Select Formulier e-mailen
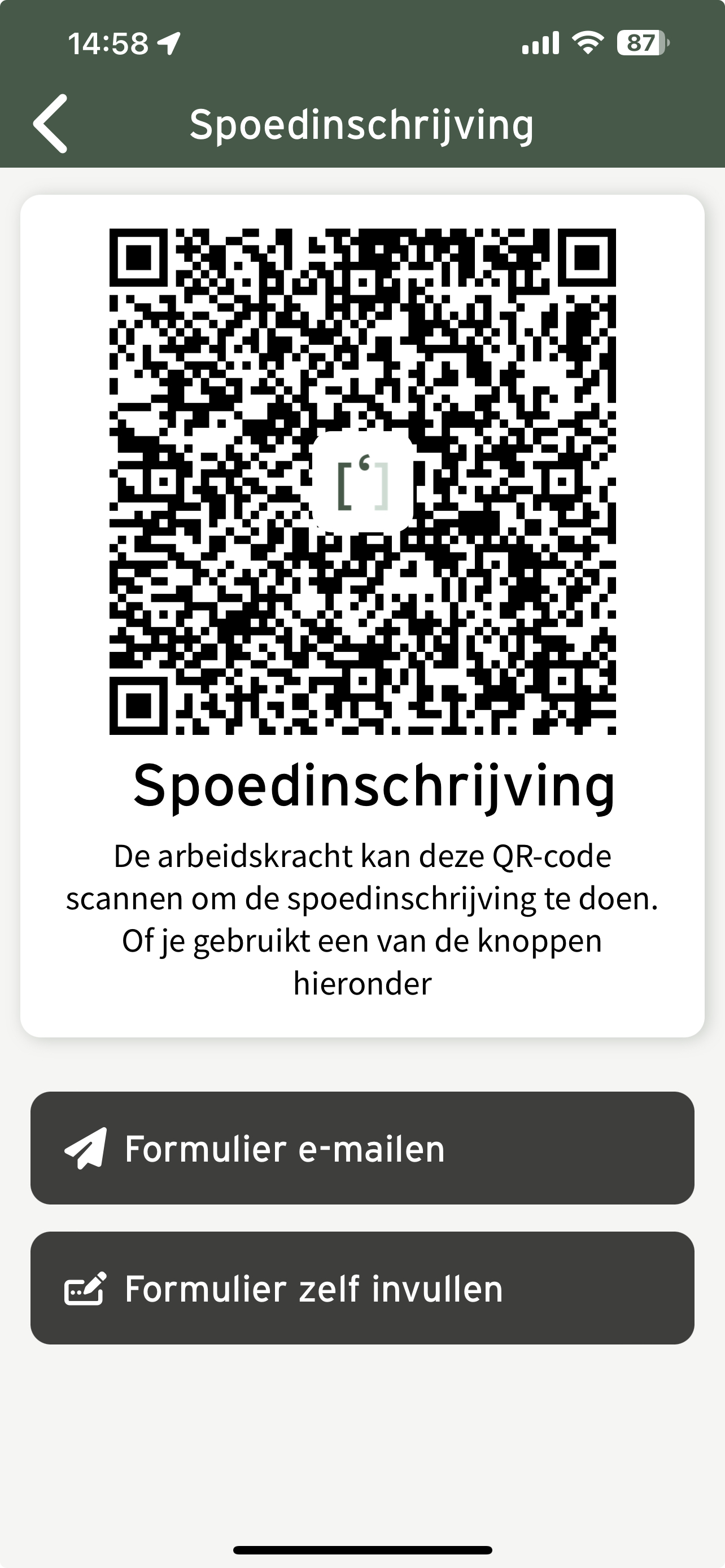Screen dimensions: 725x1568 (x=362, y=1148)
